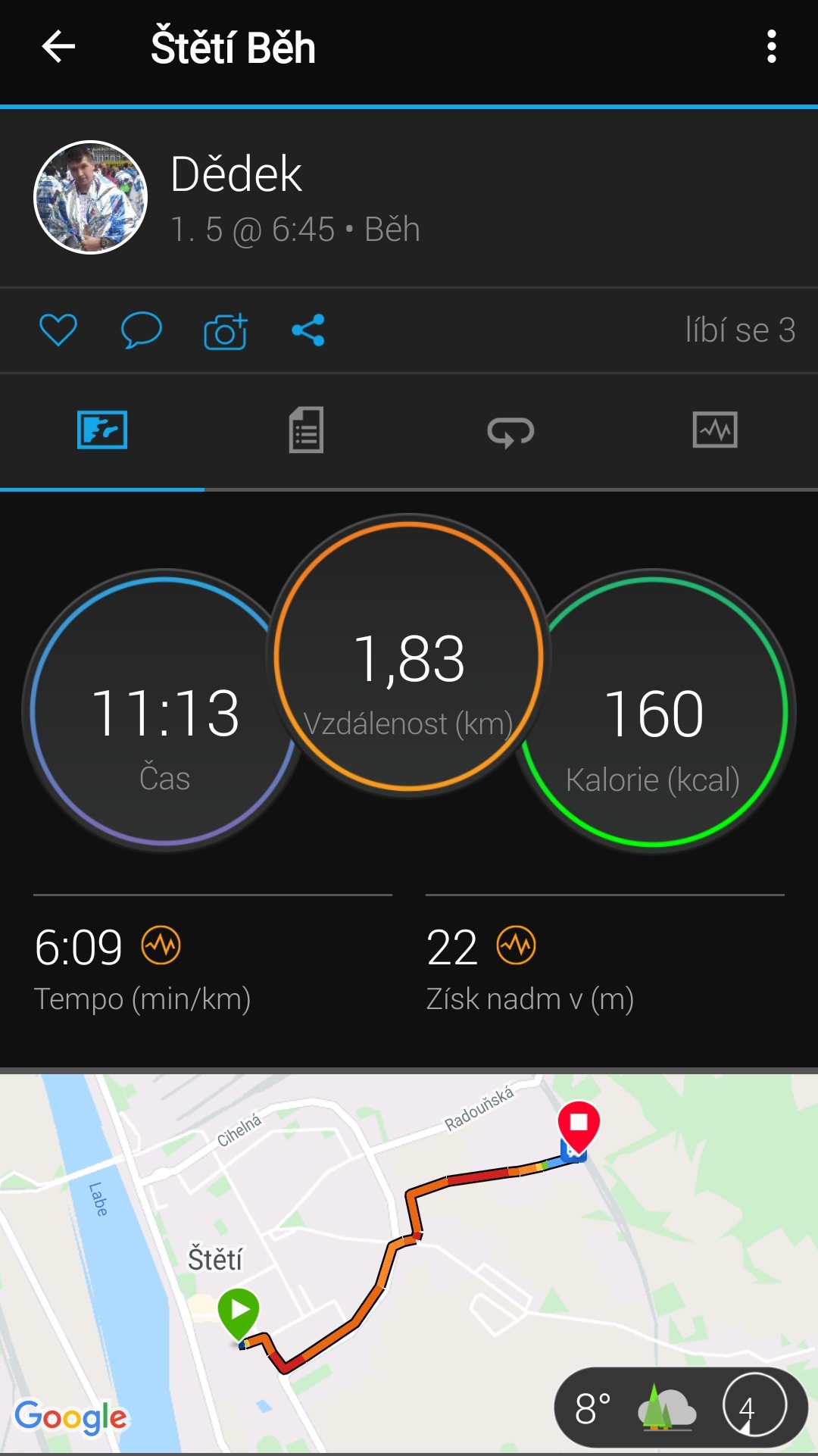Screen dimensions: 818x1456
Task: Go back with the arrow icon
Action: (58, 47)
